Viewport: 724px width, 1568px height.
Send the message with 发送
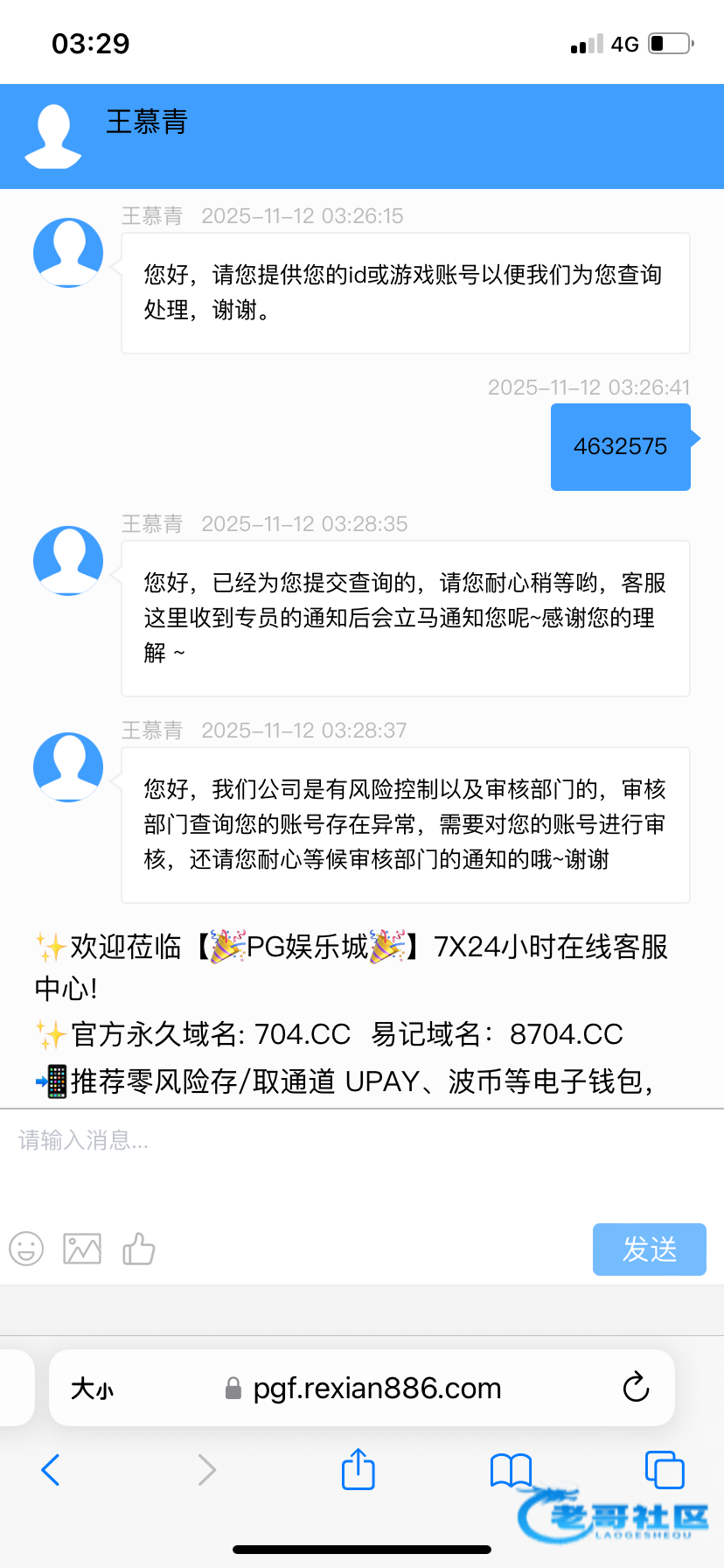pos(649,1249)
